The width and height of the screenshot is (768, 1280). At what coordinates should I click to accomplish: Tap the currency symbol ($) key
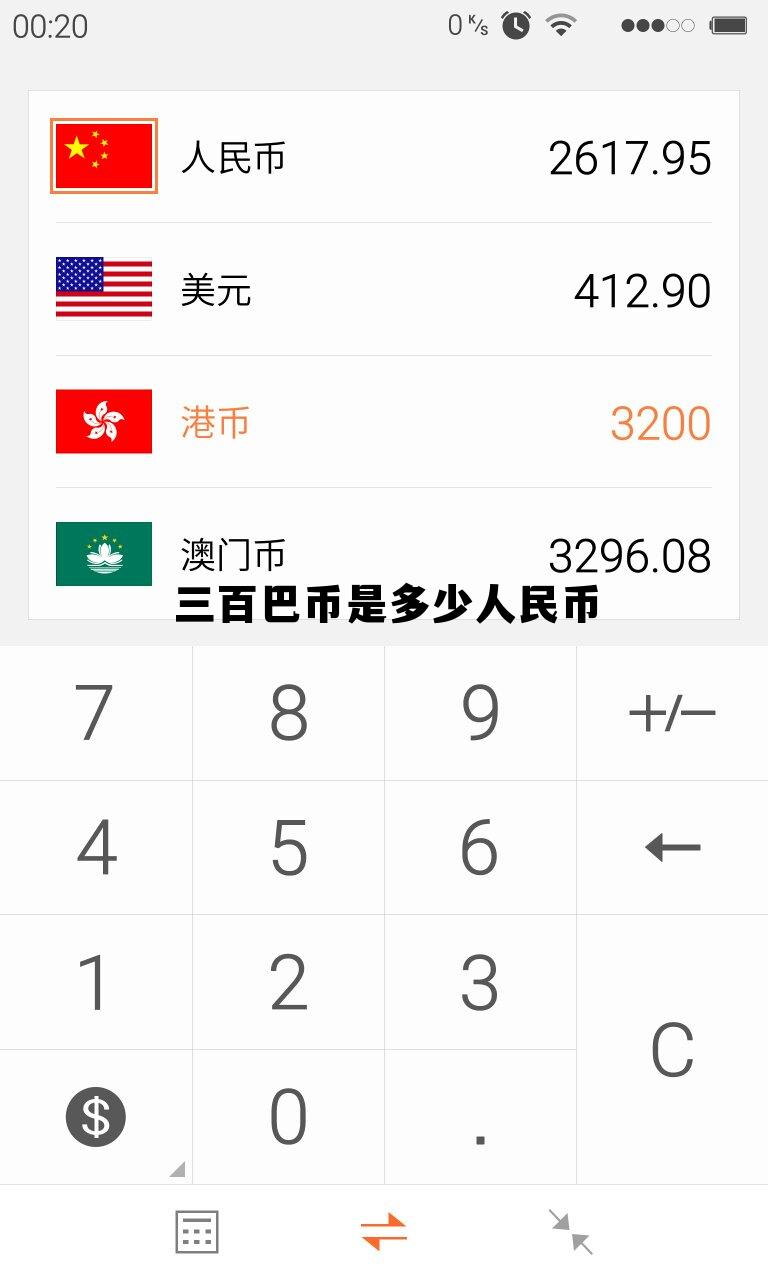95,1117
